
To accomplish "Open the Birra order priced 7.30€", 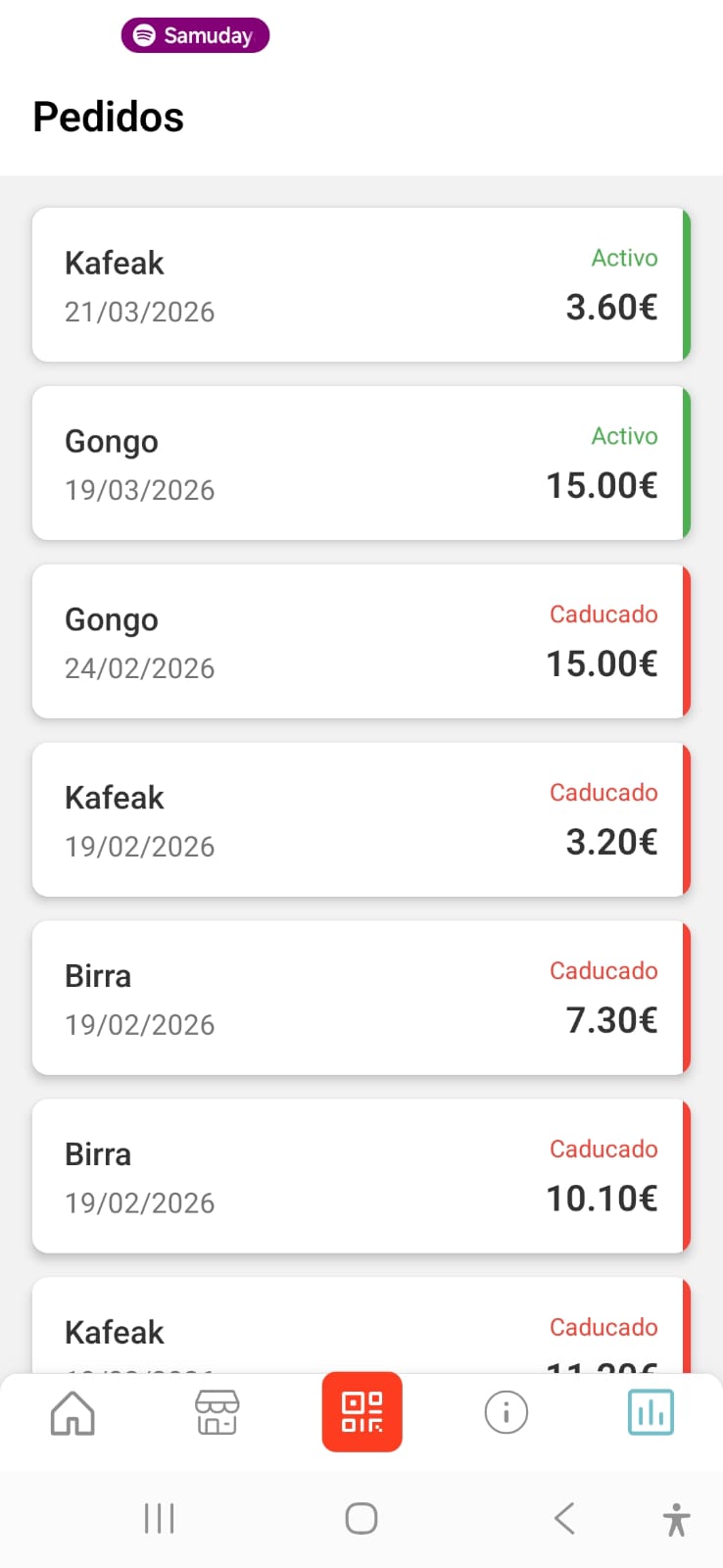I will (x=361, y=998).
